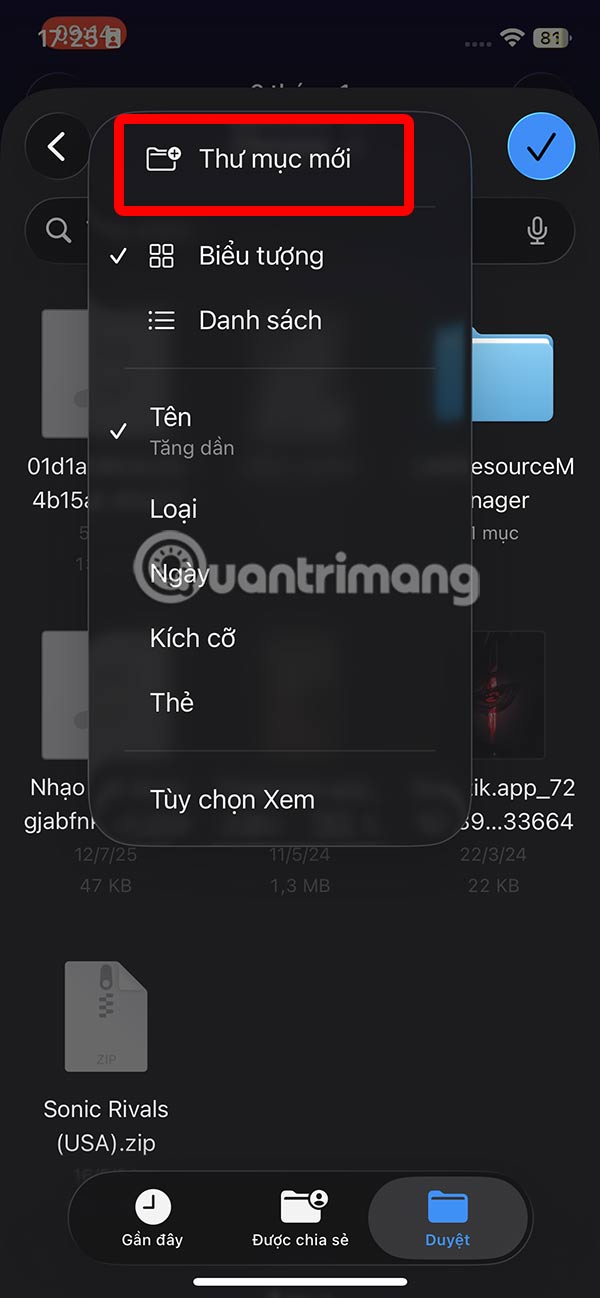The height and width of the screenshot is (1298, 600).
Task: Switch to Danh sách list view
Action: (260, 320)
